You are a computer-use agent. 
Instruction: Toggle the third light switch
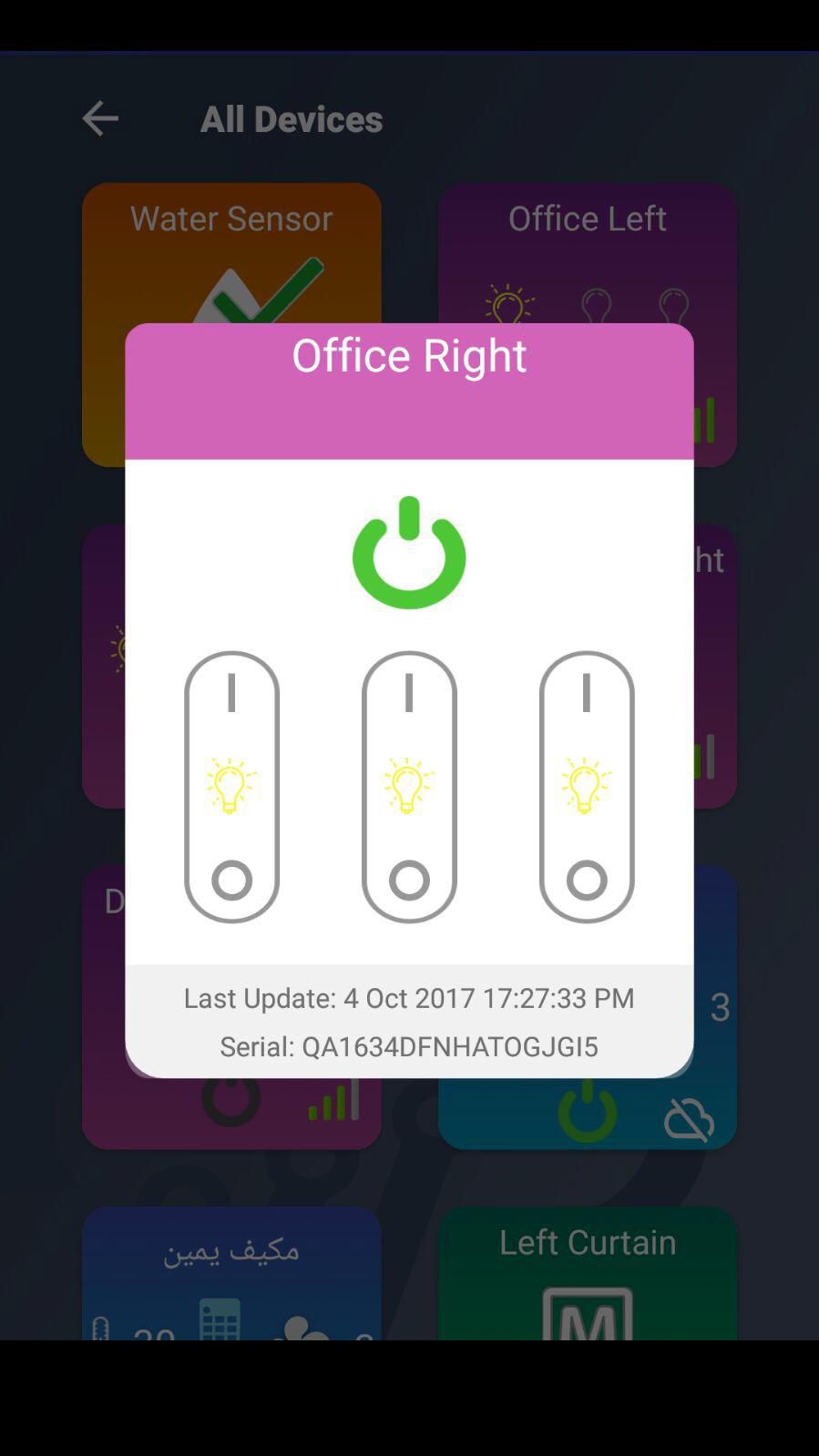coord(586,786)
